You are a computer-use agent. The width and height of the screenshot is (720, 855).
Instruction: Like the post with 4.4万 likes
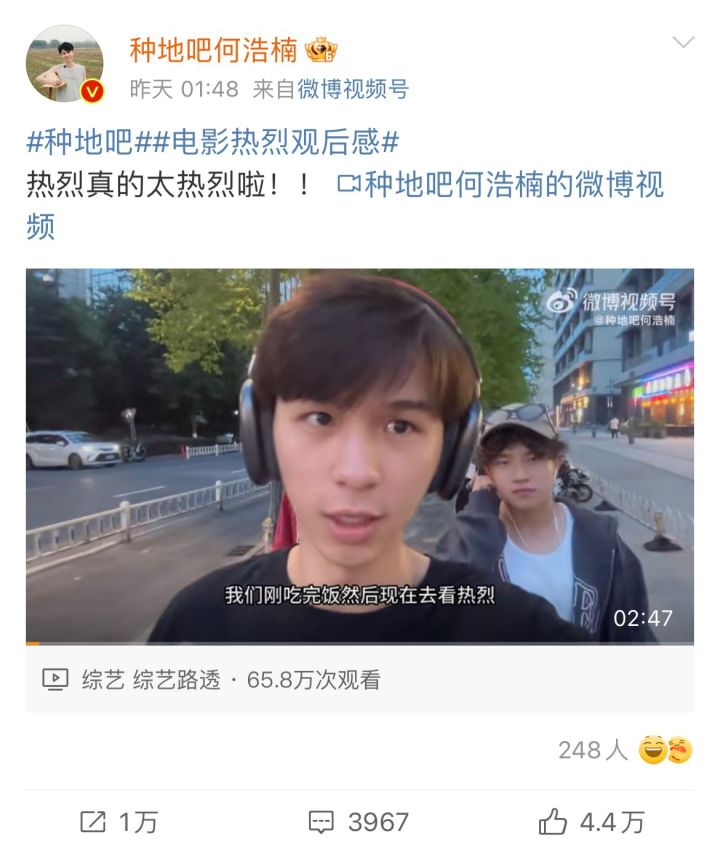pos(591,822)
